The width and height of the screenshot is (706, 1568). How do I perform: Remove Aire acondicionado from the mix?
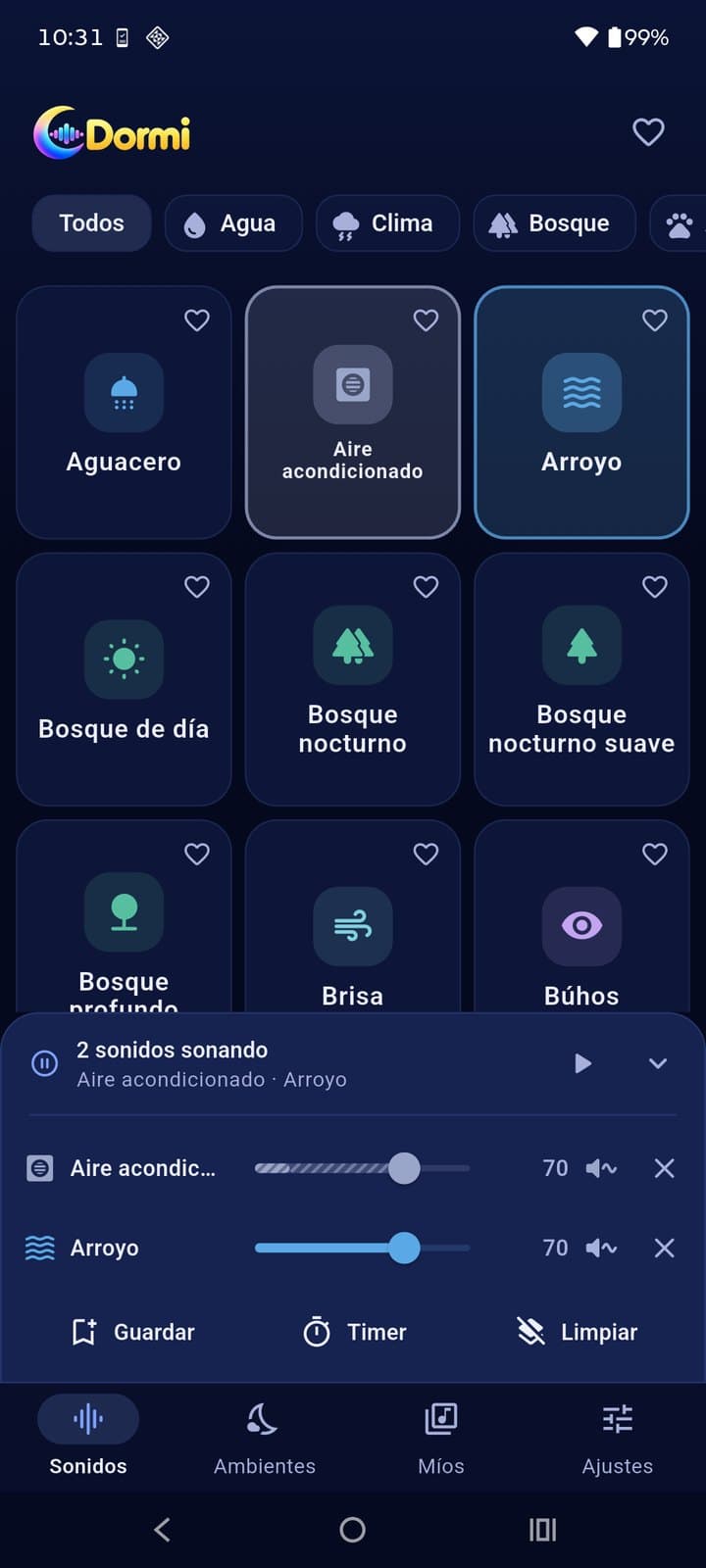[664, 1168]
